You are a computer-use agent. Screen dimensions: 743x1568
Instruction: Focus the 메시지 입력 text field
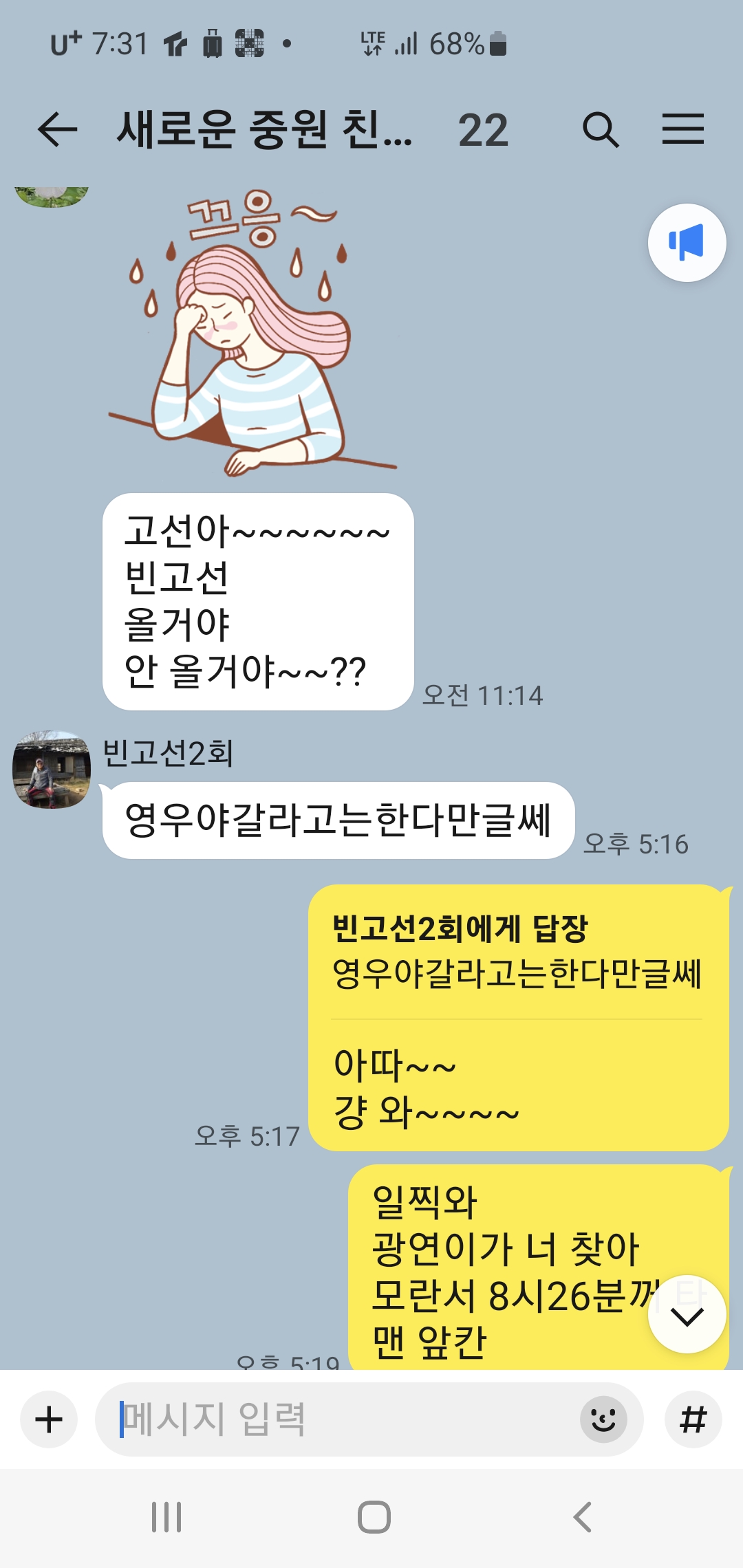tap(337, 1419)
